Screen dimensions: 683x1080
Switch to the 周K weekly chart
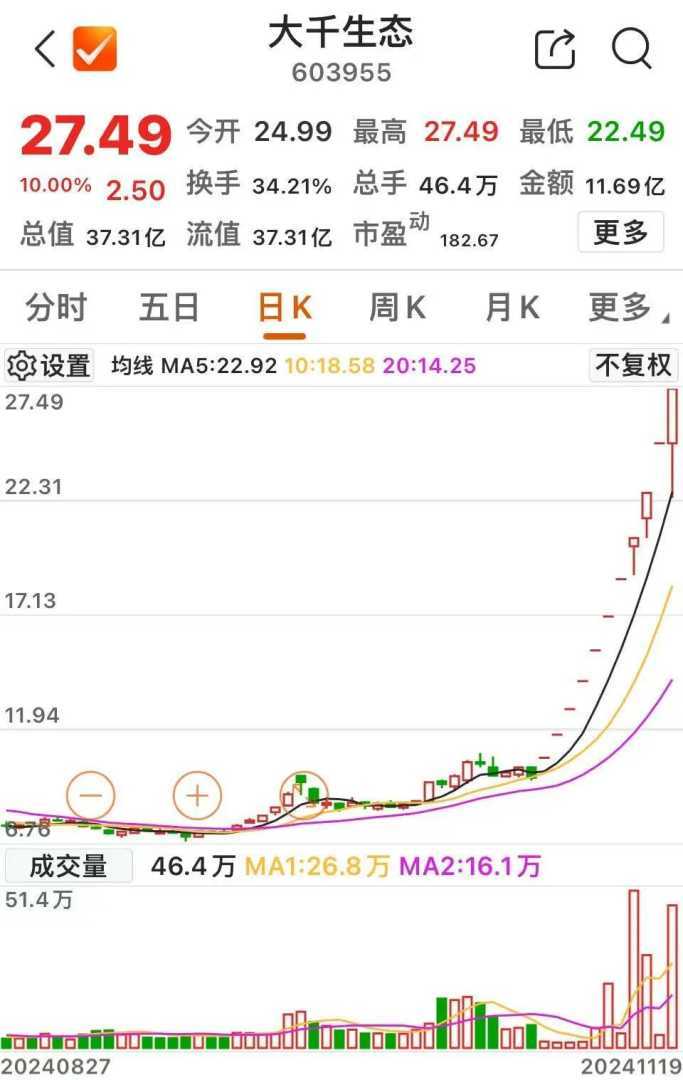(397, 307)
